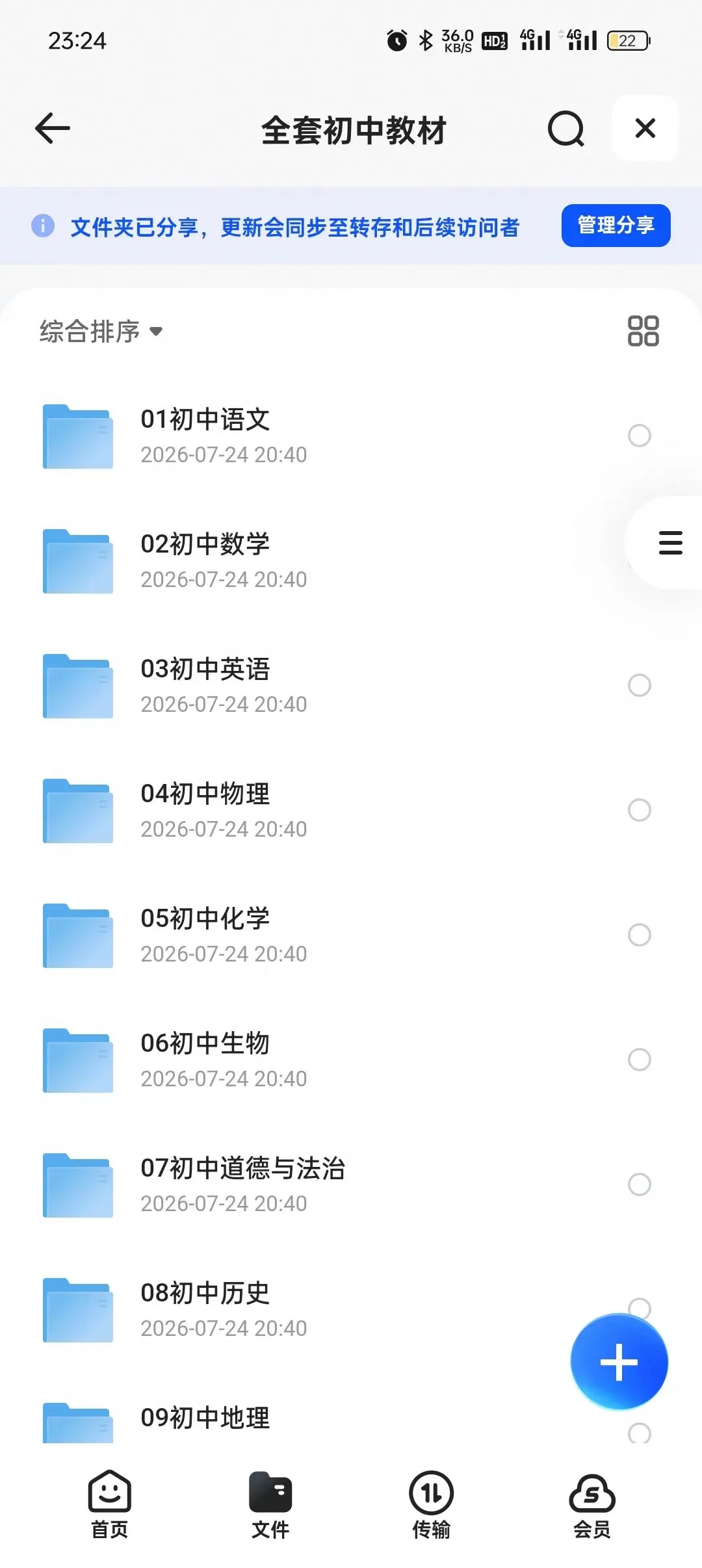This screenshot has width=702, height=1568.
Task: Switch to grid view layout
Action: [643, 331]
